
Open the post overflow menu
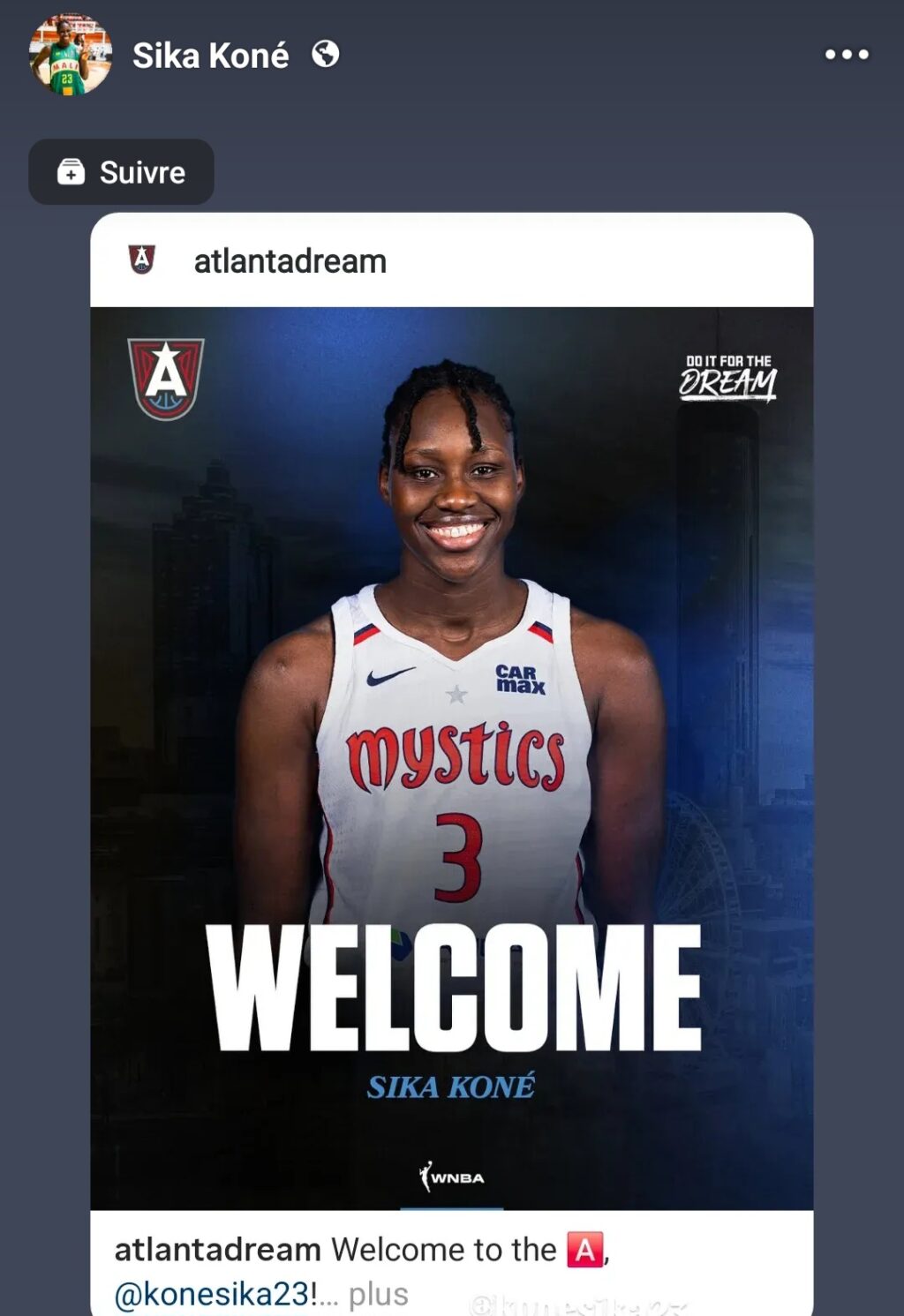click(846, 55)
